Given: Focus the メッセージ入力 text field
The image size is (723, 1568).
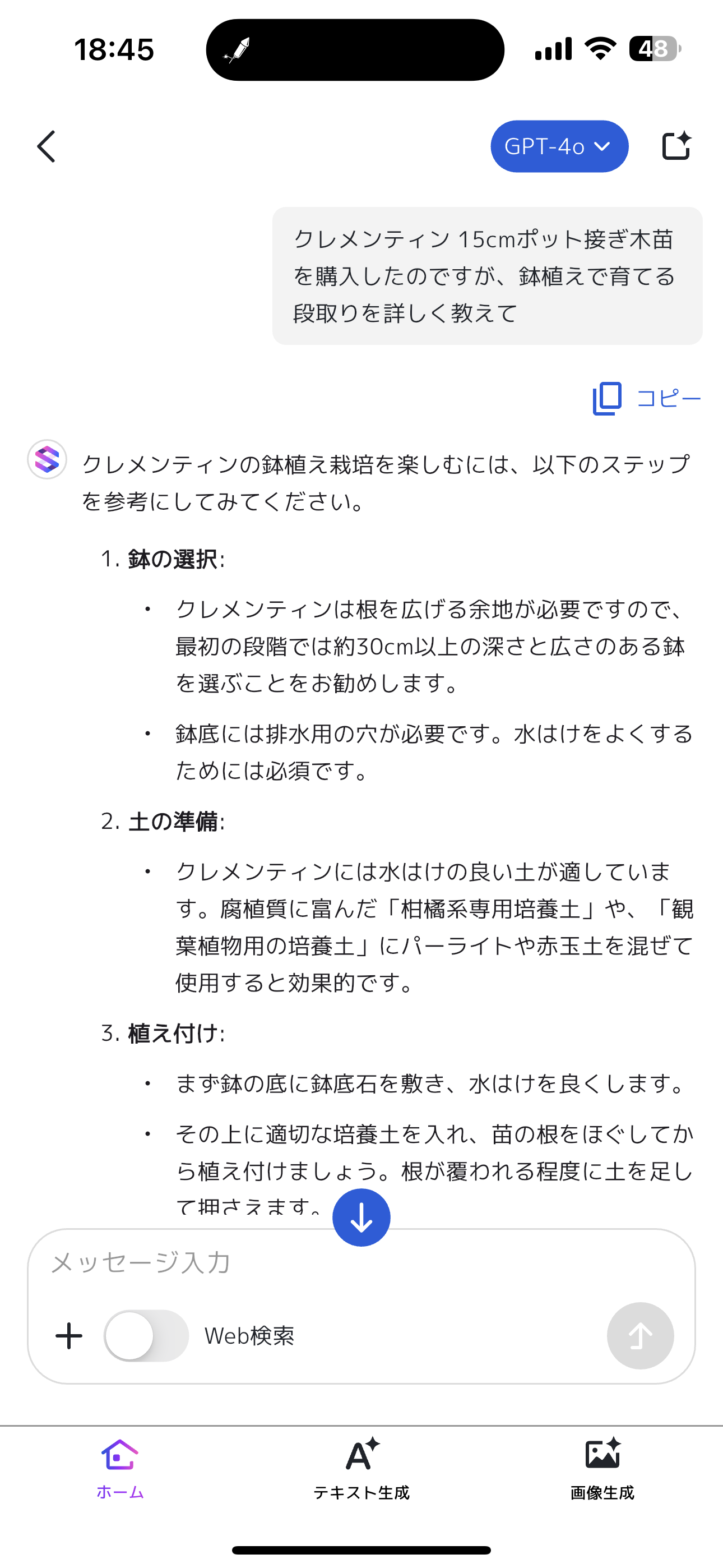Looking at the screenshot, I should [x=361, y=1262].
